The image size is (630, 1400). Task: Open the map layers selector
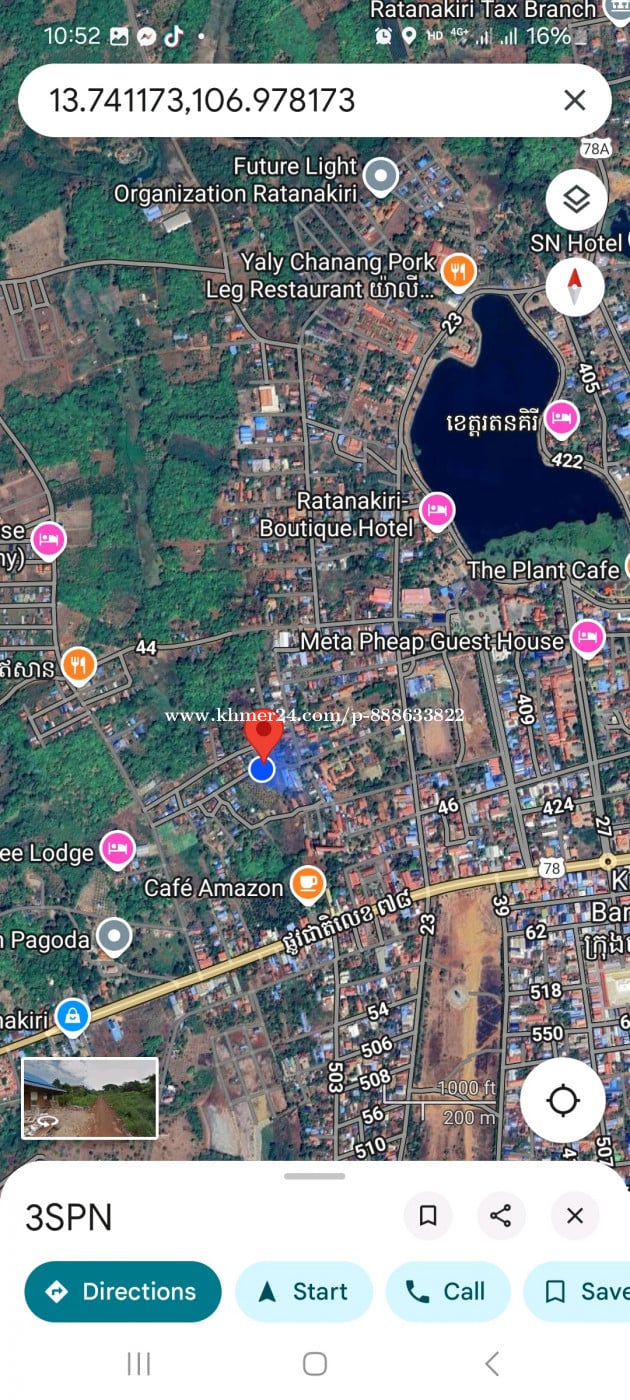[576, 200]
